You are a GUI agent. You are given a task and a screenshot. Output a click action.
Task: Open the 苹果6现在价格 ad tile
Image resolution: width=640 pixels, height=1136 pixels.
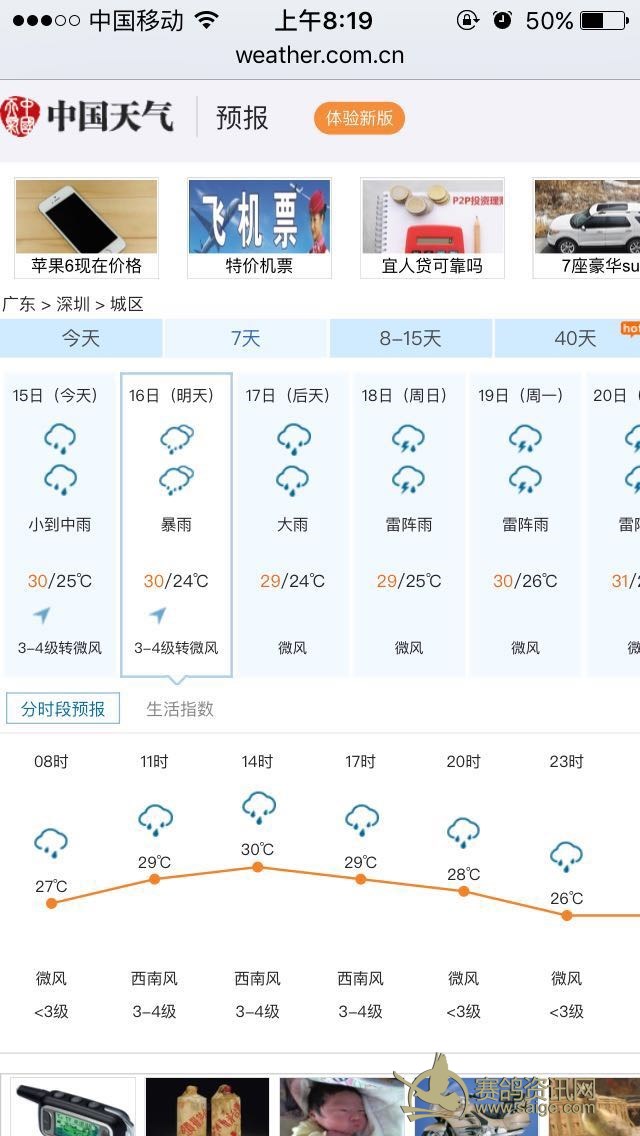click(x=86, y=228)
